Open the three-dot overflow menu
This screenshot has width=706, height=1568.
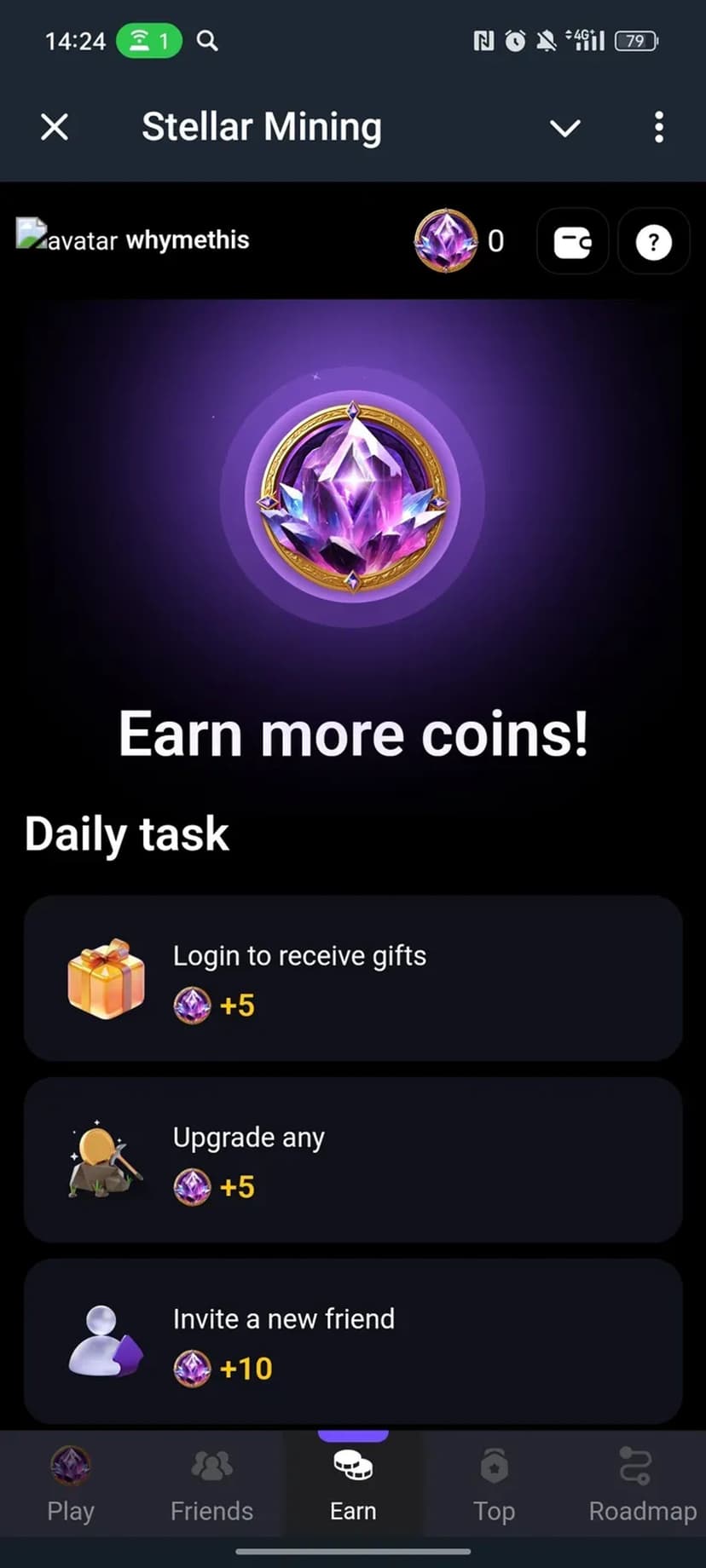pos(658,128)
